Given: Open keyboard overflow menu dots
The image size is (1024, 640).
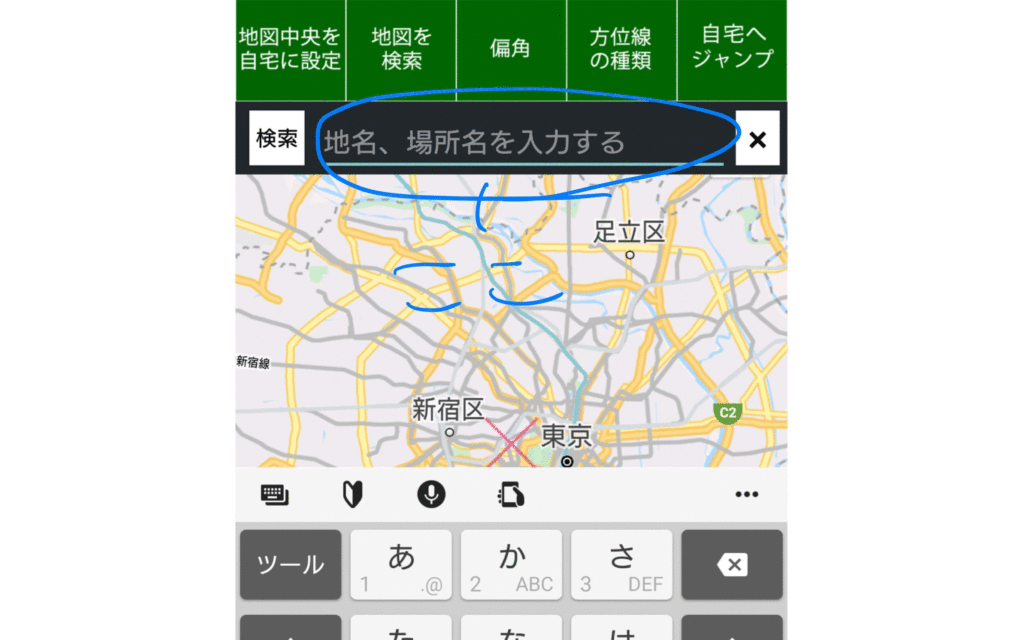Looking at the screenshot, I should (746, 494).
